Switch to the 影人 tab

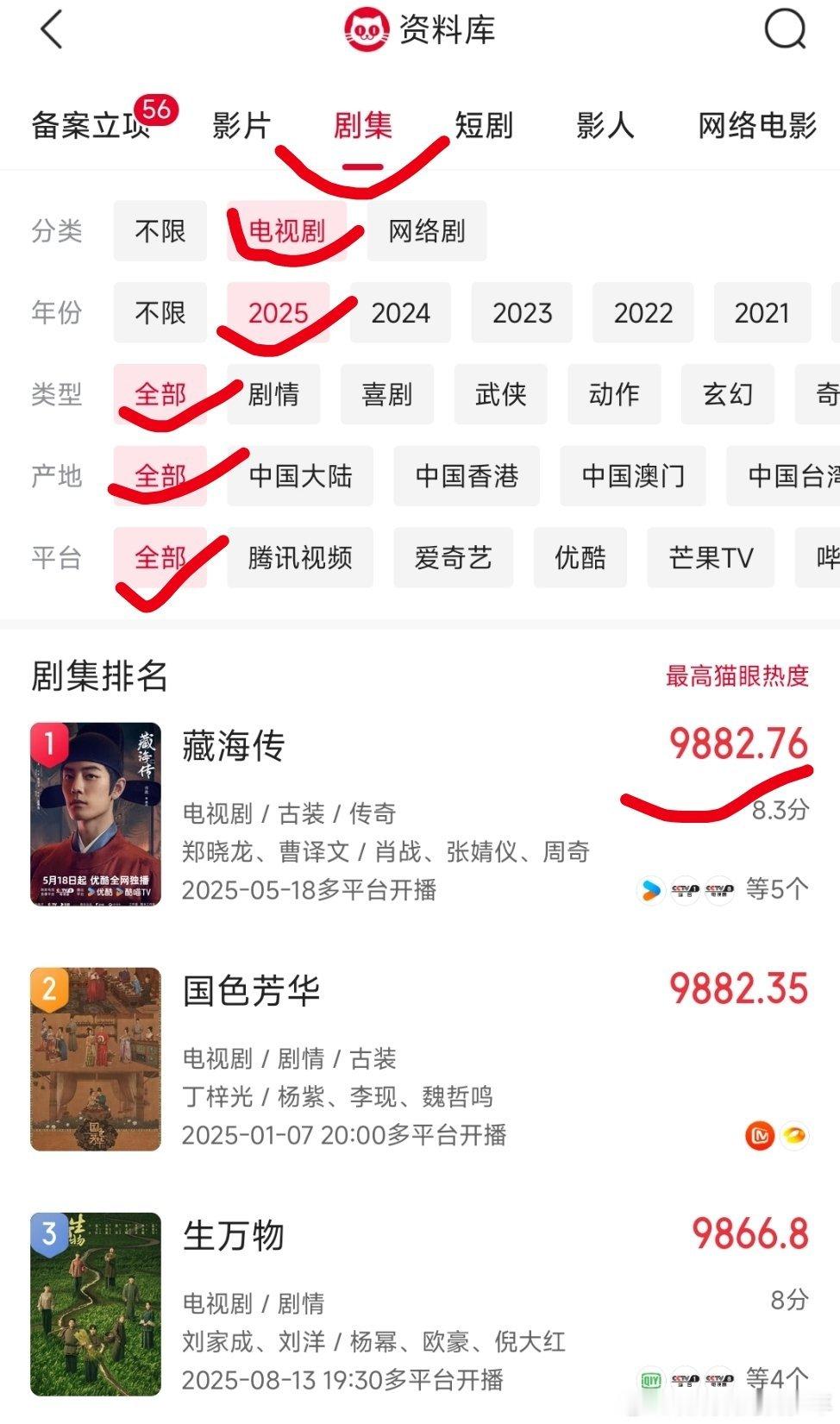pos(604,125)
